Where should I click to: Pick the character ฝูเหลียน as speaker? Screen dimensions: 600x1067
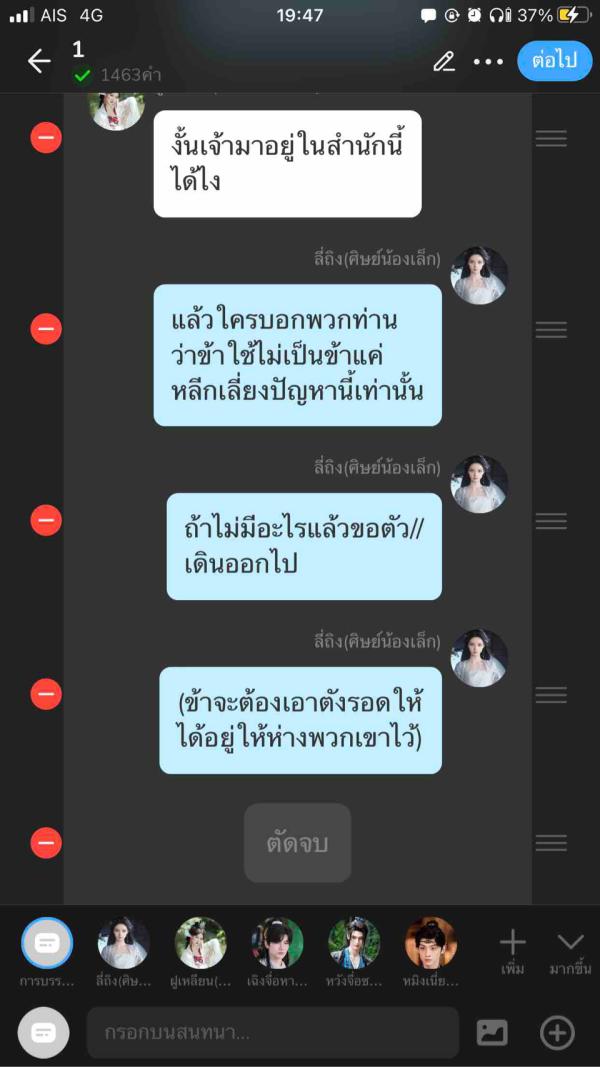pos(200,944)
